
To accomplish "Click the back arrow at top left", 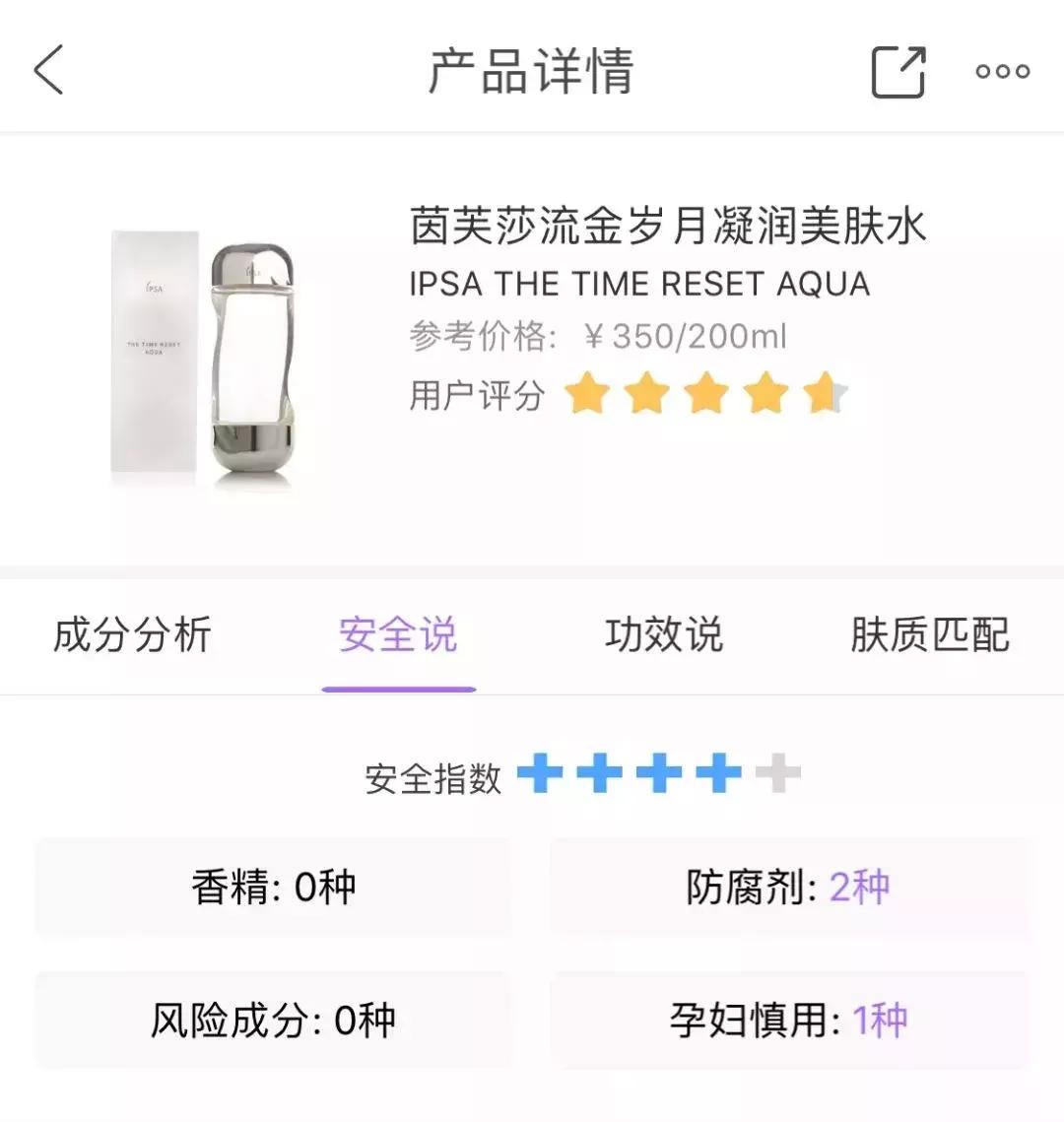I will 48,70.
